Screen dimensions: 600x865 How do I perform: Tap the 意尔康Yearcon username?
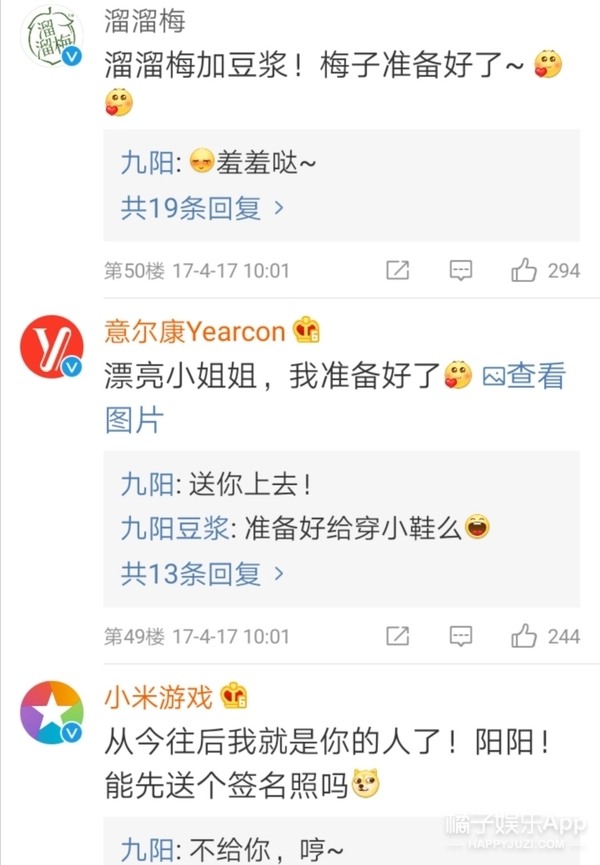pyautogui.click(x=195, y=329)
